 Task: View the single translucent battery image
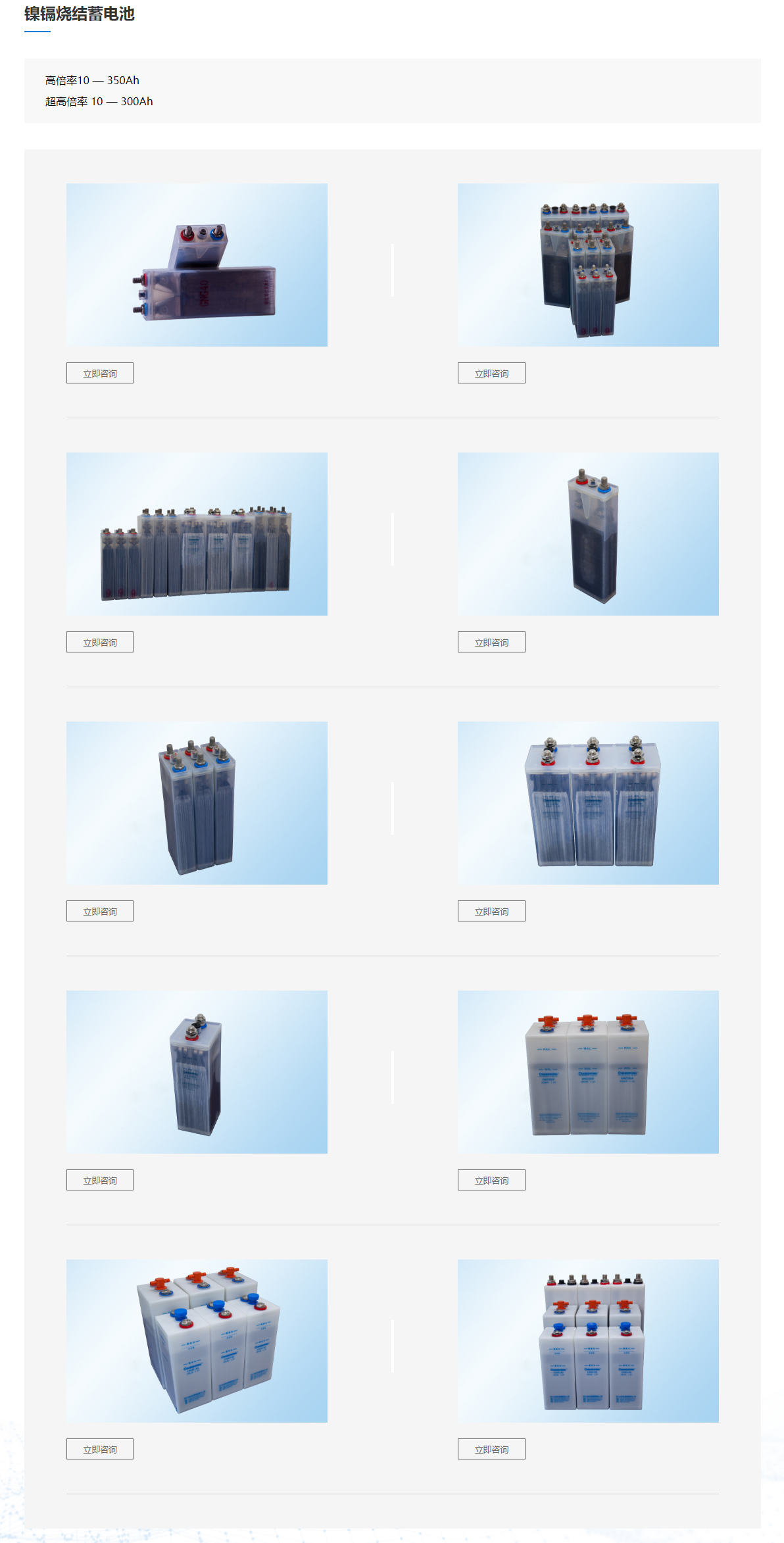[197, 1072]
